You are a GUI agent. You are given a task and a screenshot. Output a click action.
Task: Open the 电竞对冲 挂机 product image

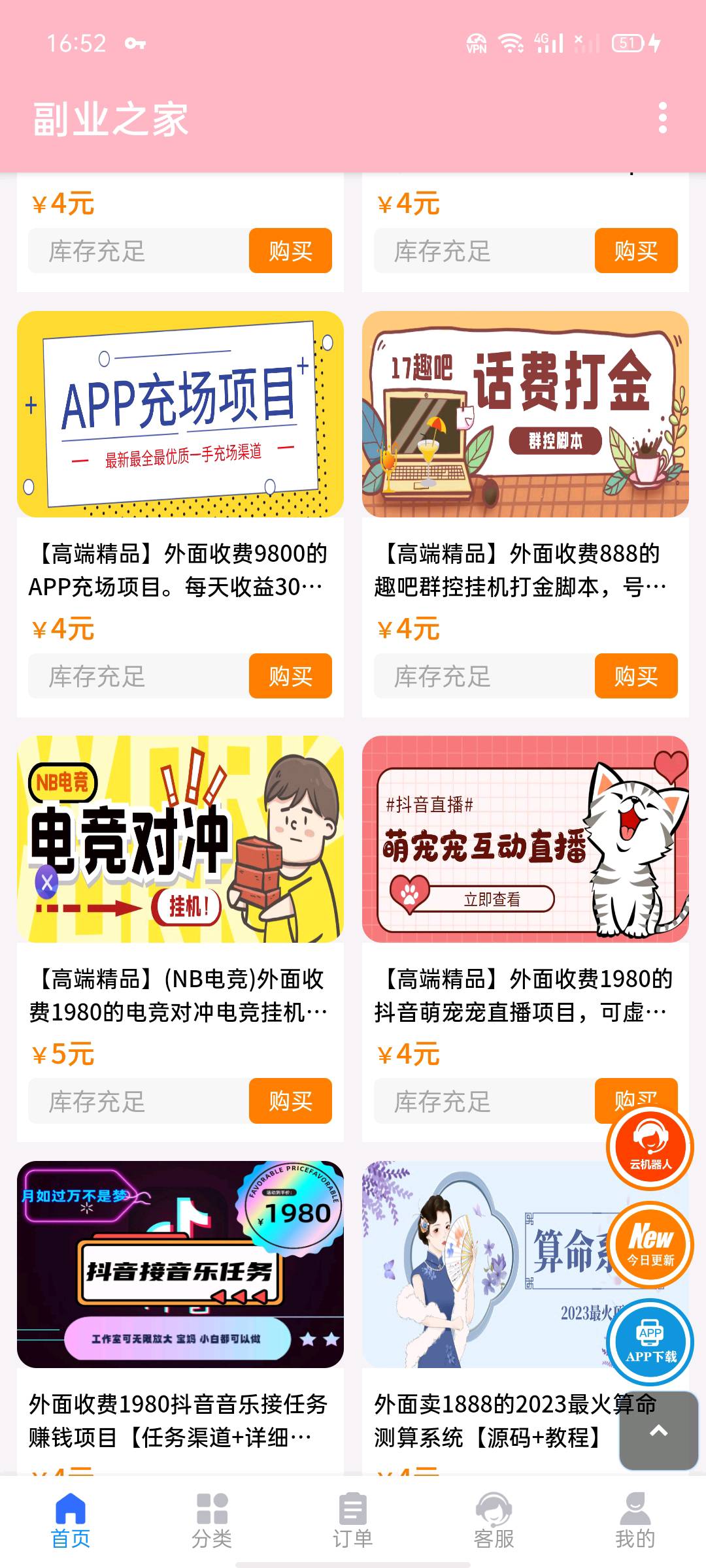tap(180, 839)
